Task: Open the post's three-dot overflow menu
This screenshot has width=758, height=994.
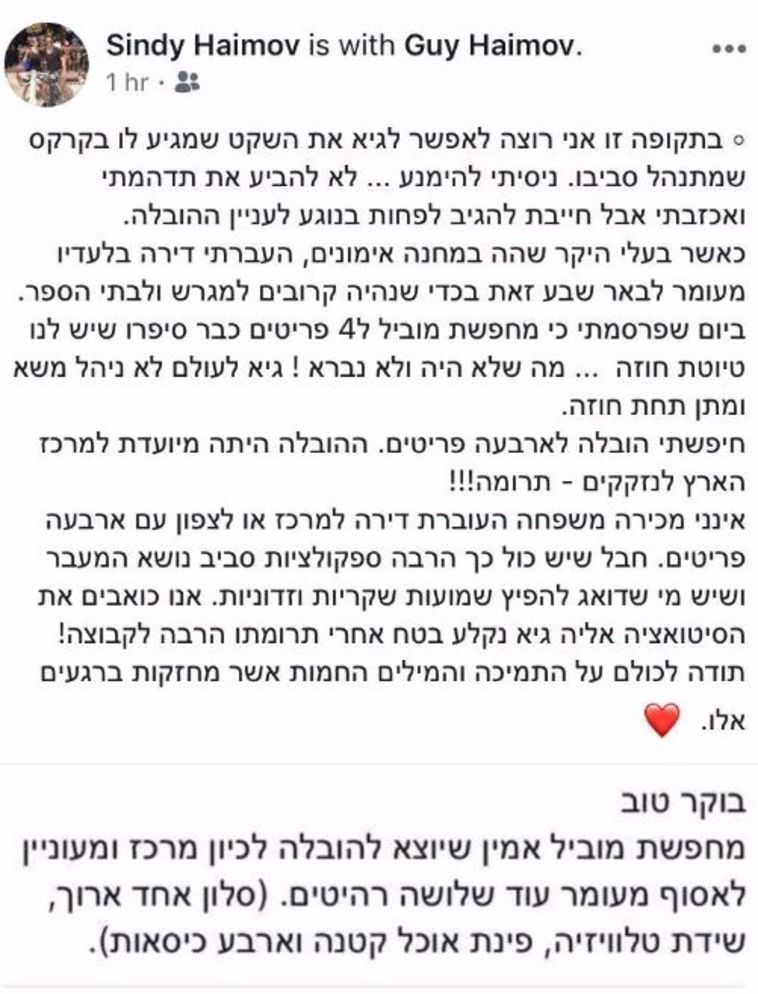Action: click(725, 49)
